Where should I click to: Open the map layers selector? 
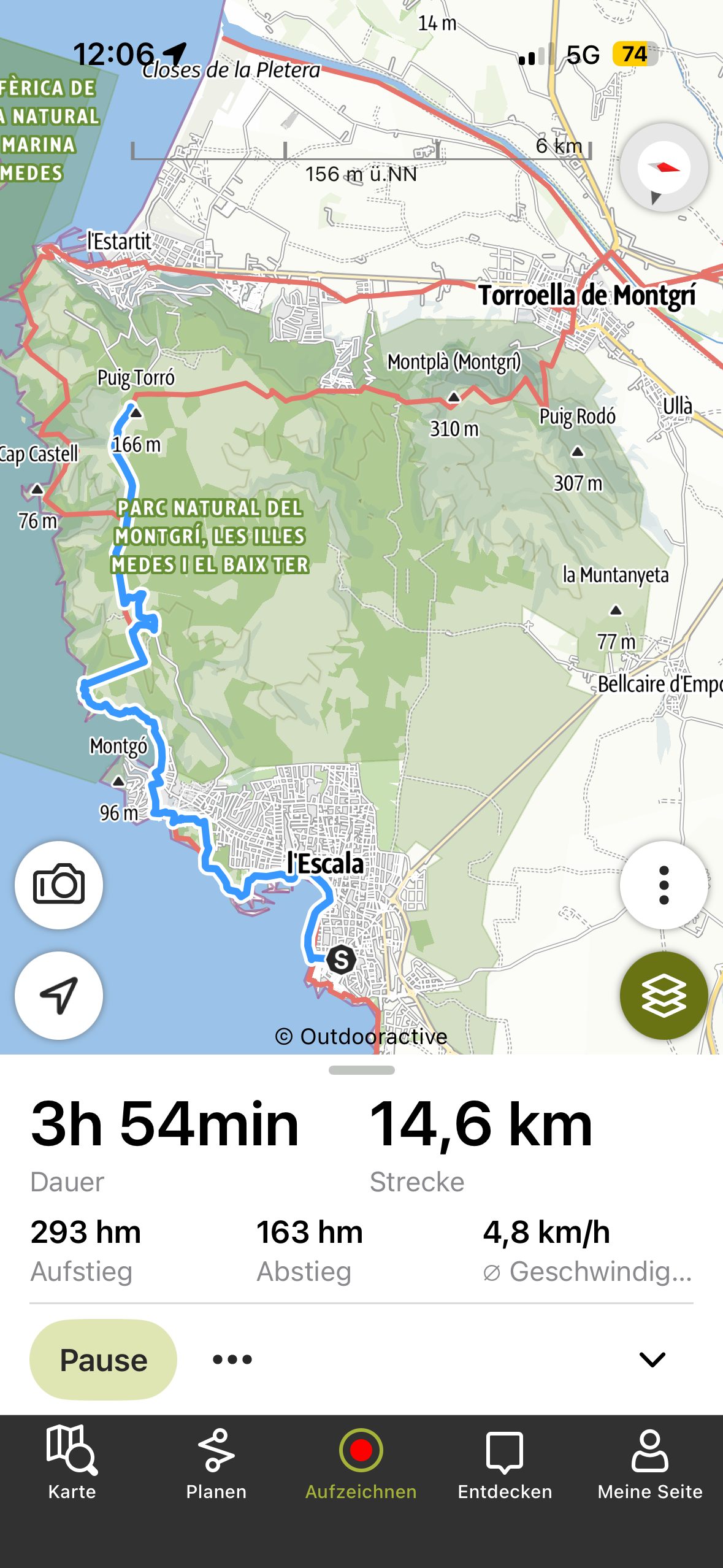pyautogui.click(x=664, y=995)
